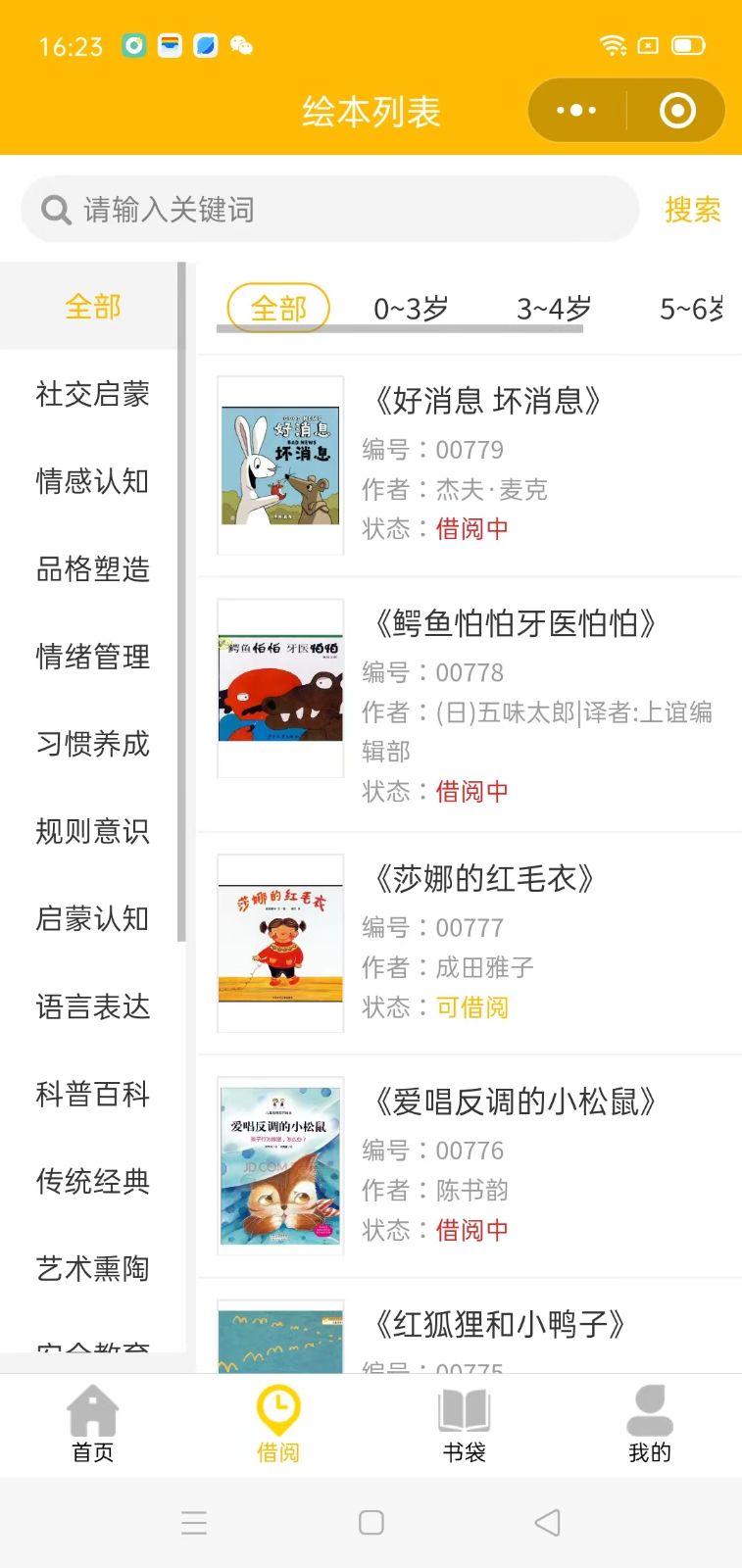Choose the 品格塑造 category
The width and height of the screenshot is (742, 1568).
click(92, 568)
